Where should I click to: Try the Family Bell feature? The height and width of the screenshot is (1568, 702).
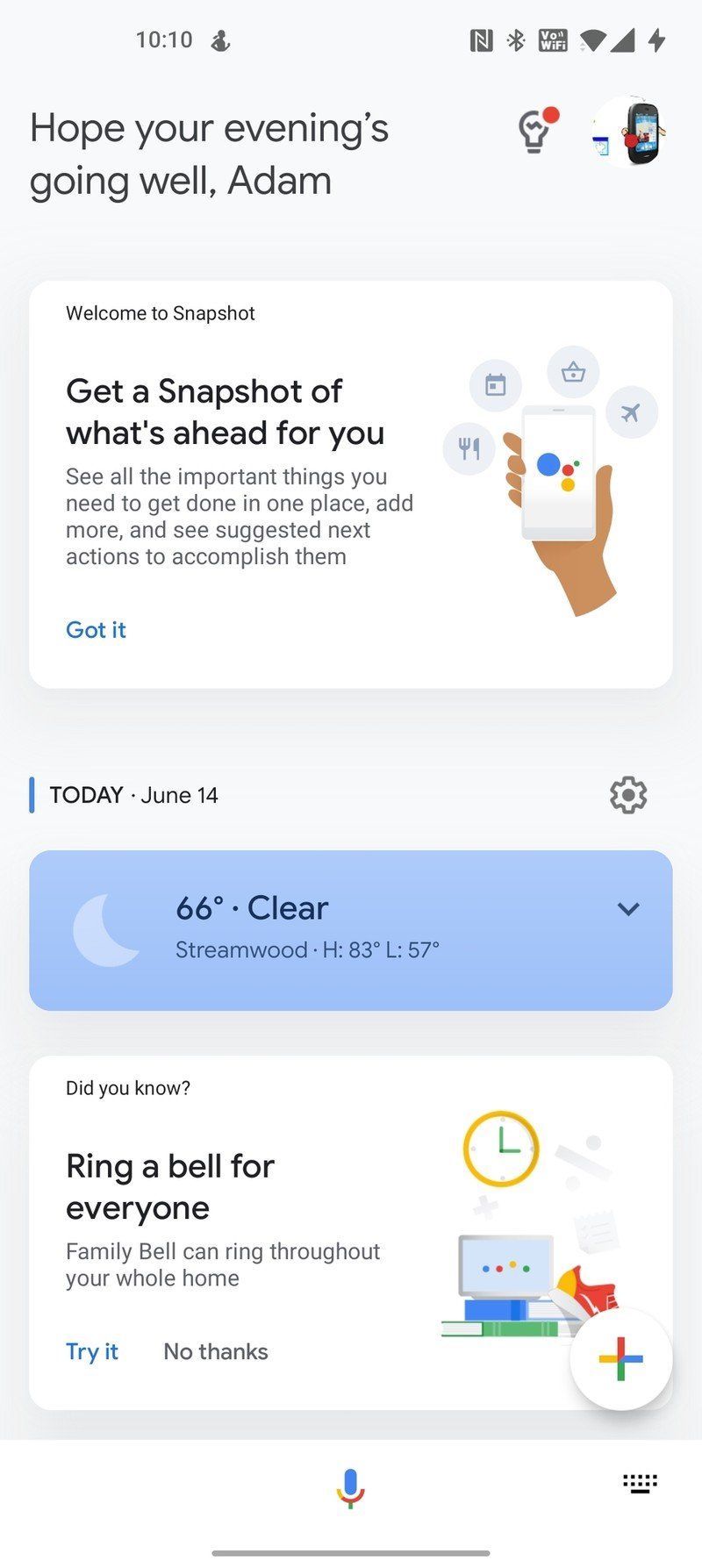click(x=92, y=1351)
